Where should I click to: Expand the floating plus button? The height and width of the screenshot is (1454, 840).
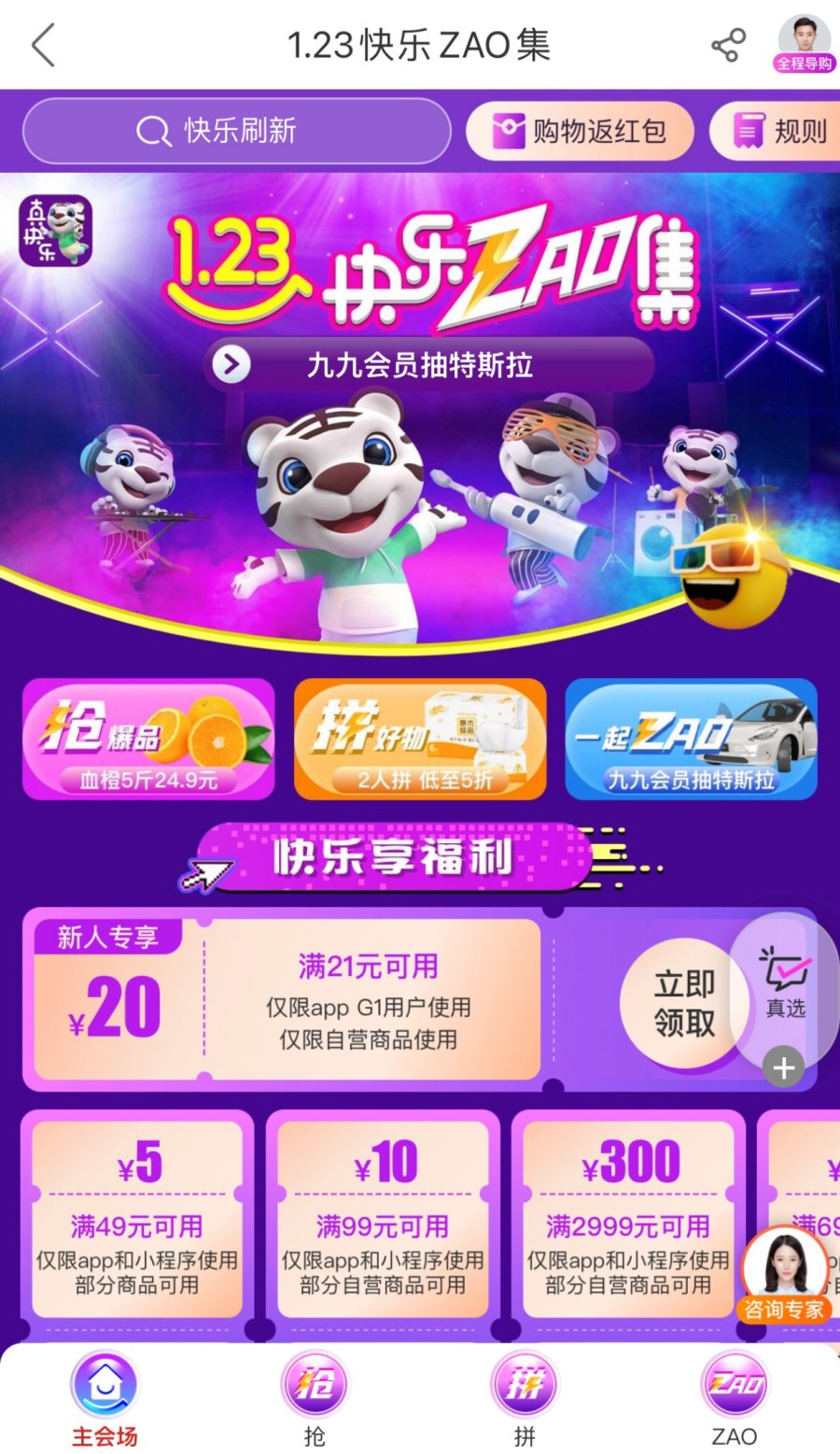pos(783,1067)
